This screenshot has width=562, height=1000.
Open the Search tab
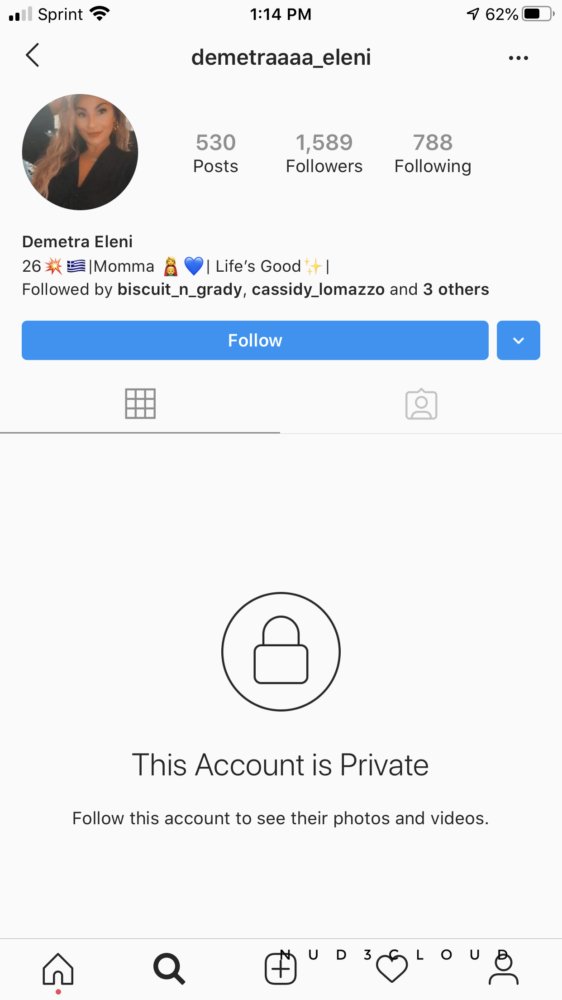click(169, 969)
